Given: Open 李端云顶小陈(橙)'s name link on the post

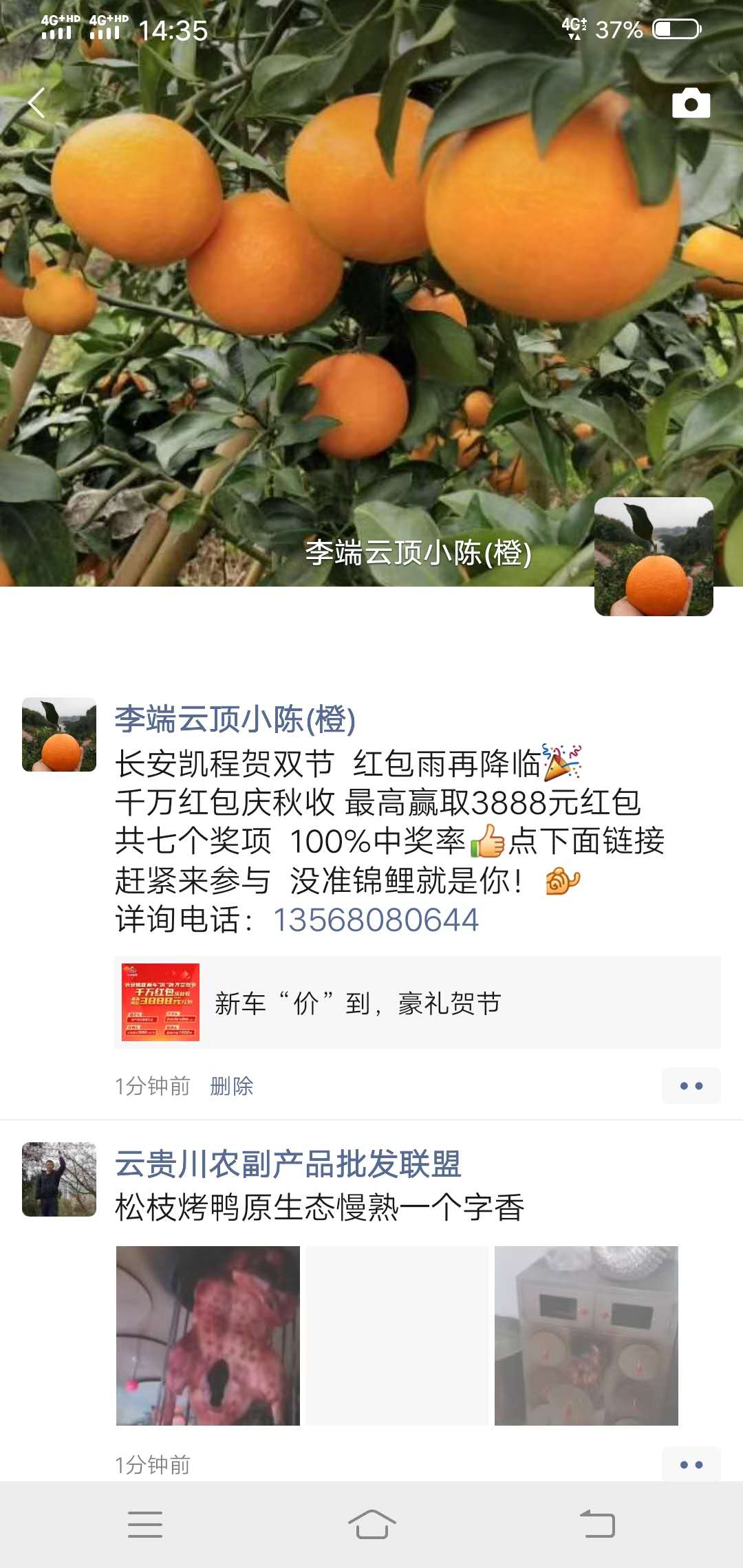Looking at the screenshot, I should point(235,719).
